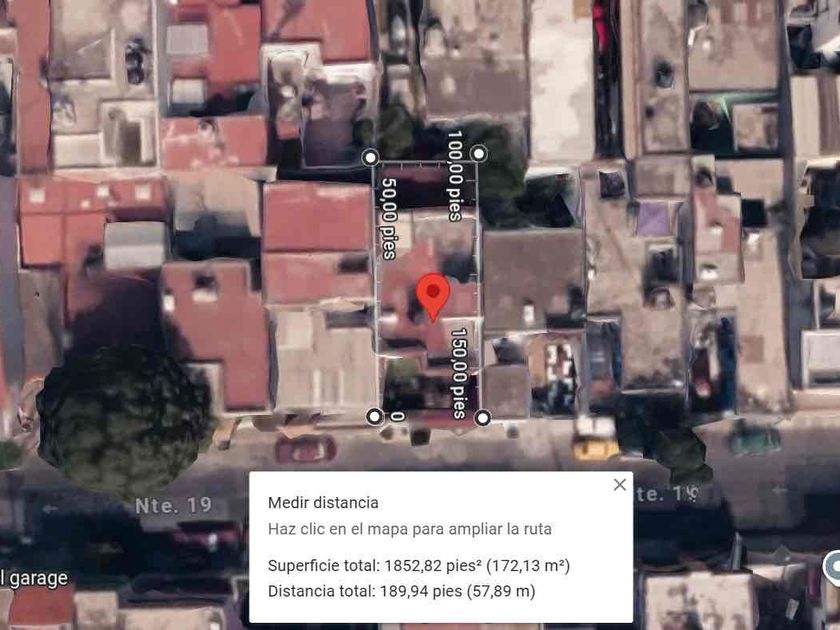
Task: Select the measurement point below 150,00 pies
Action: (483, 417)
